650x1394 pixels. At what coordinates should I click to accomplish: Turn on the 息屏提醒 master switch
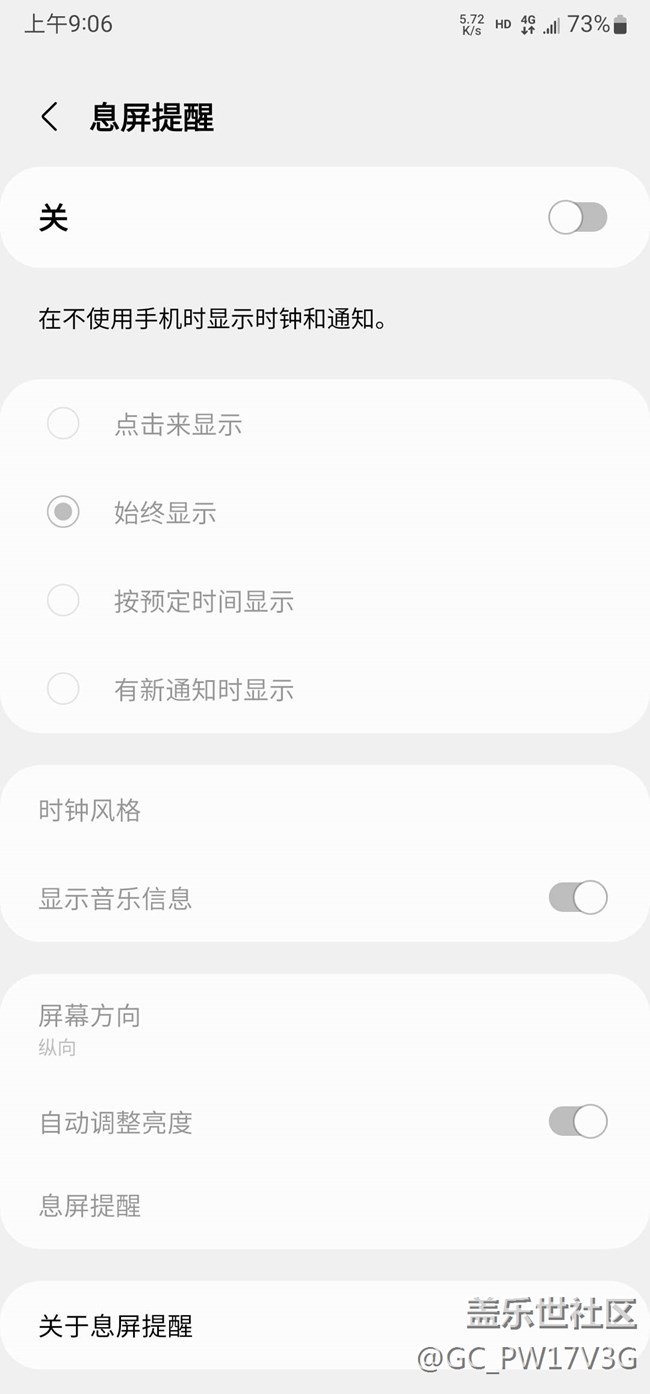(577, 217)
